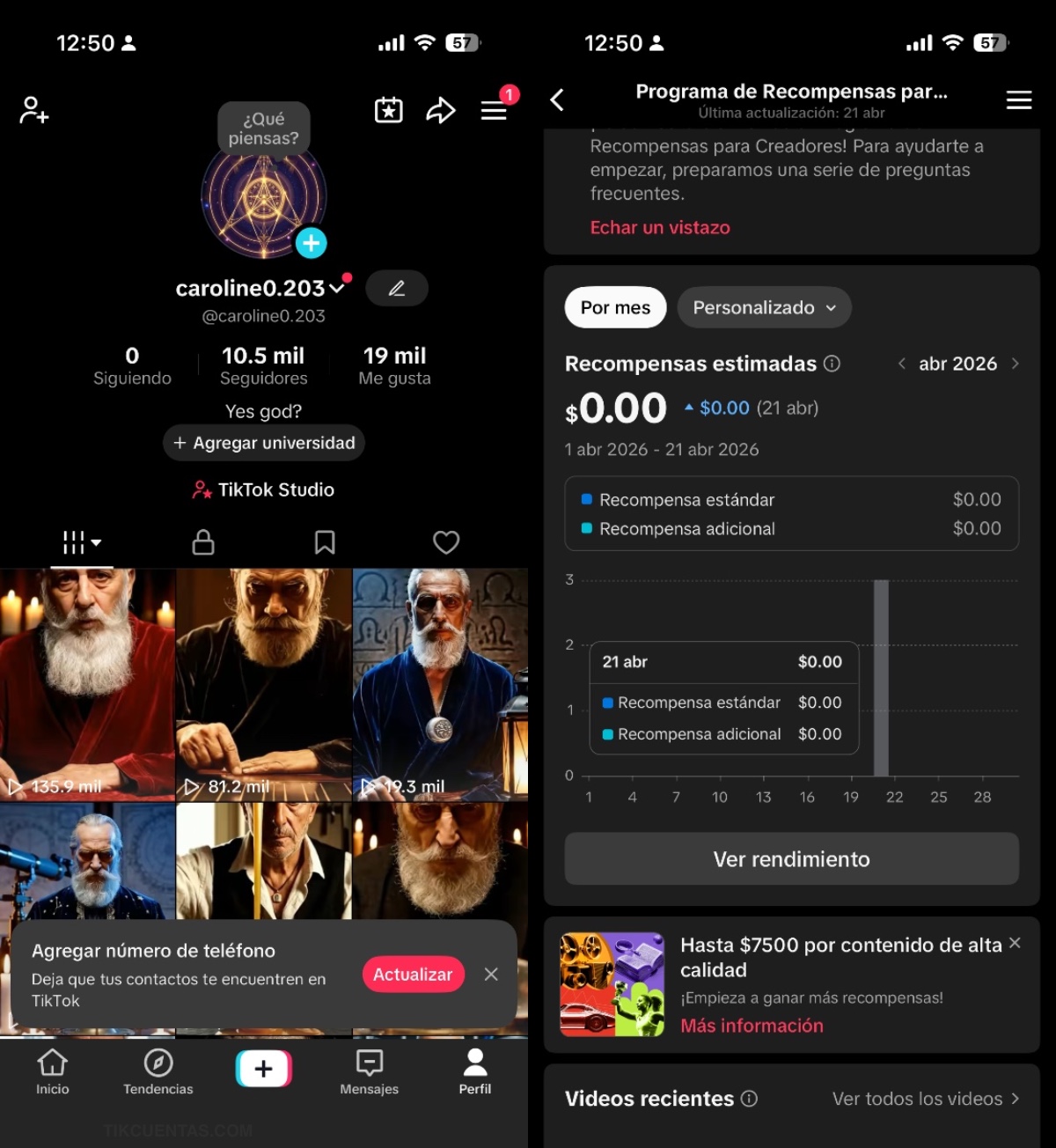1056x1148 pixels.
Task: Open the Mensajes tab
Action: 370,1071
